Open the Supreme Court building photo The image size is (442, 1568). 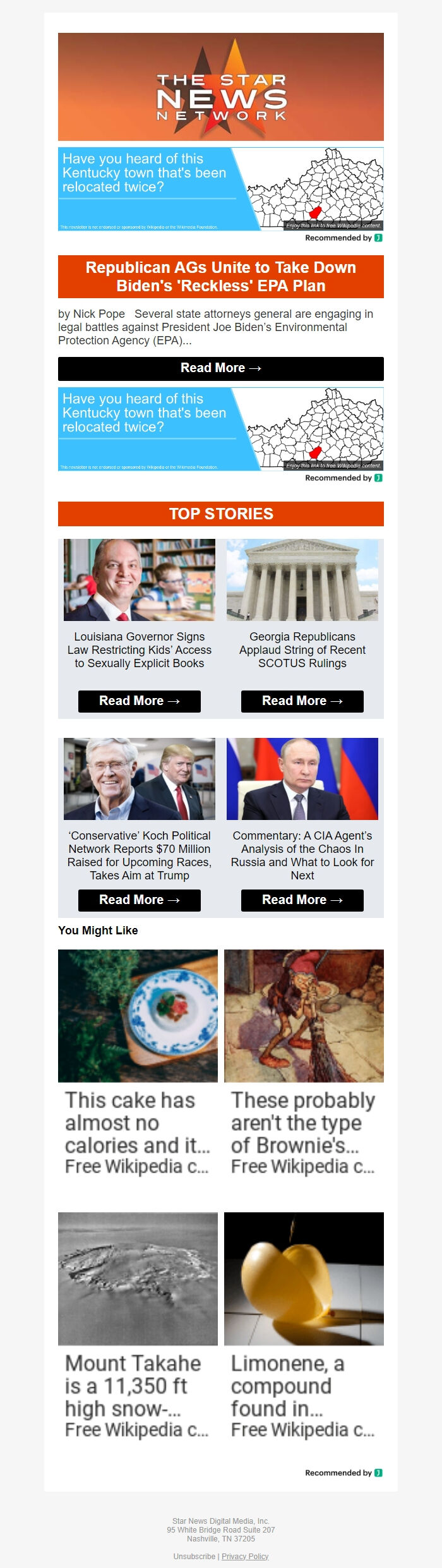pyautogui.click(x=302, y=580)
